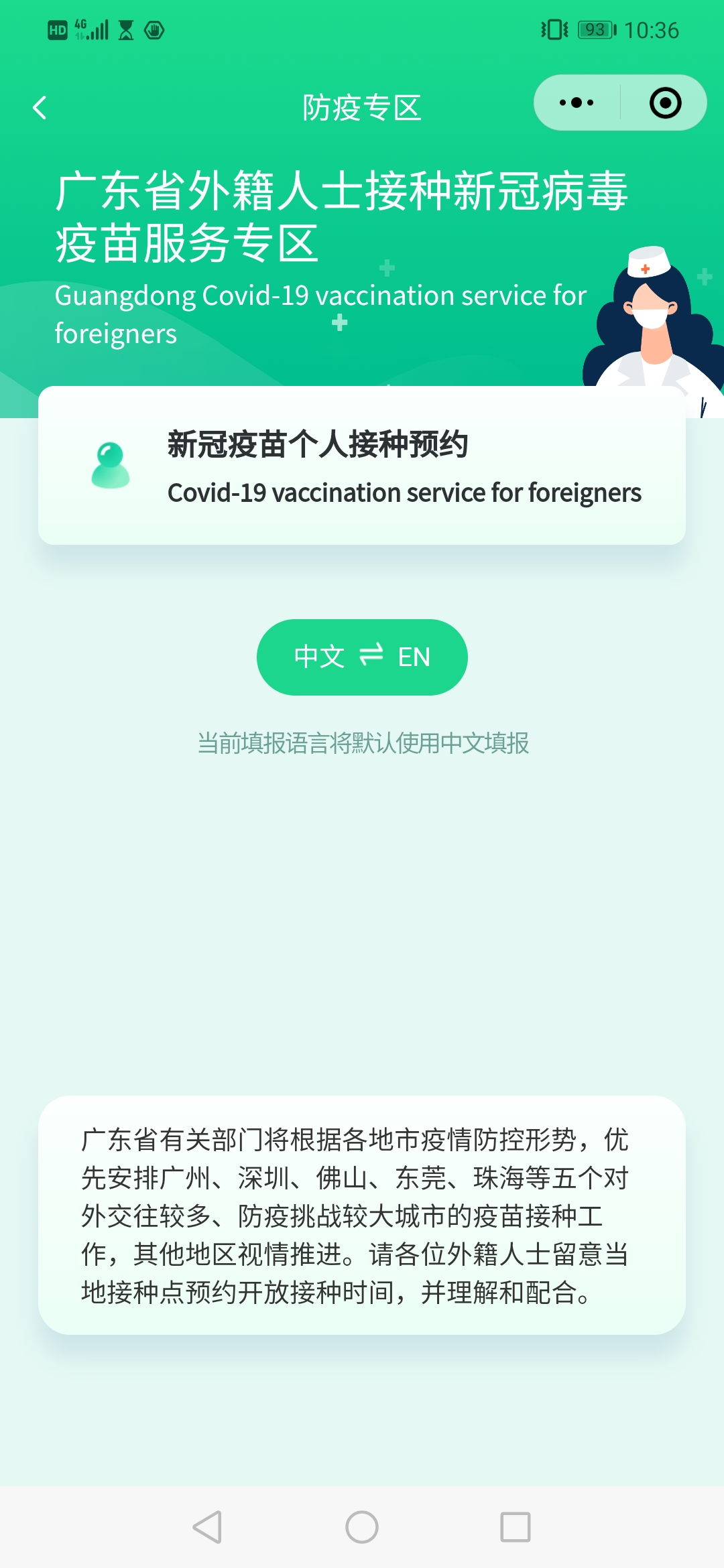Go back from the 防疫专区 page

pyautogui.click(x=40, y=107)
